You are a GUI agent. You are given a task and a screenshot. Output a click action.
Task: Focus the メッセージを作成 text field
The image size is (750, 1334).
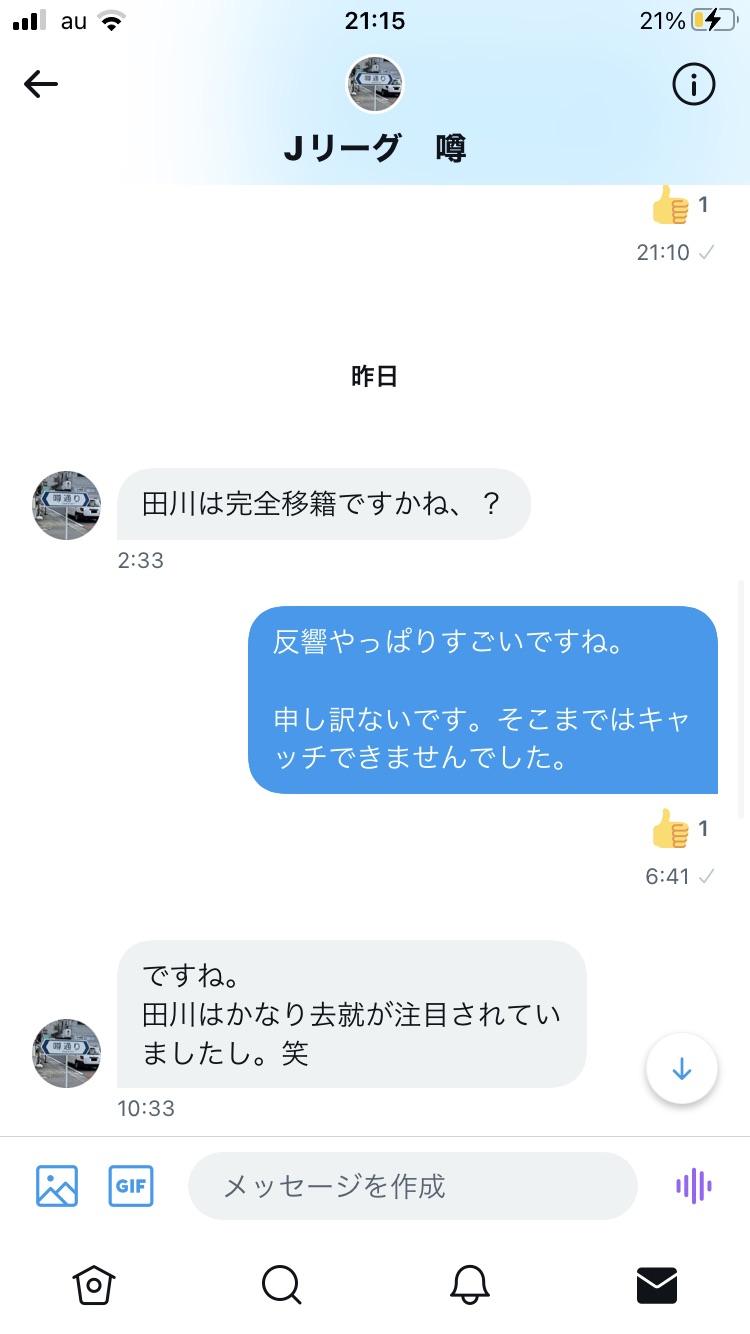(x=412, y=1186)
